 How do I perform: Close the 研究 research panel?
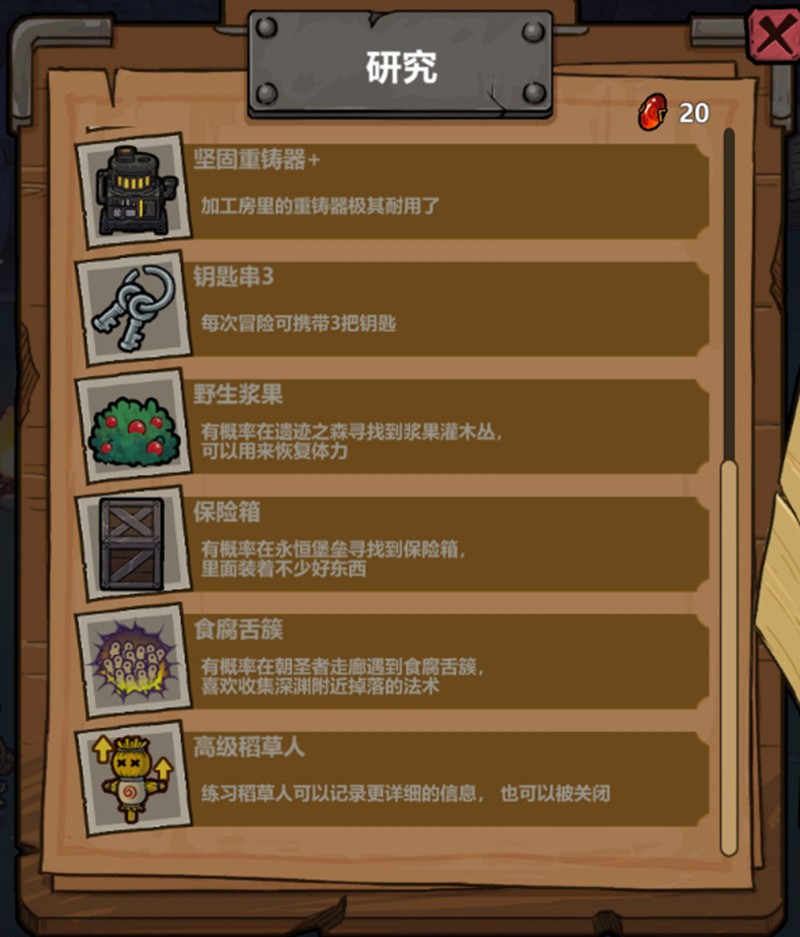(x=773, y=37)
